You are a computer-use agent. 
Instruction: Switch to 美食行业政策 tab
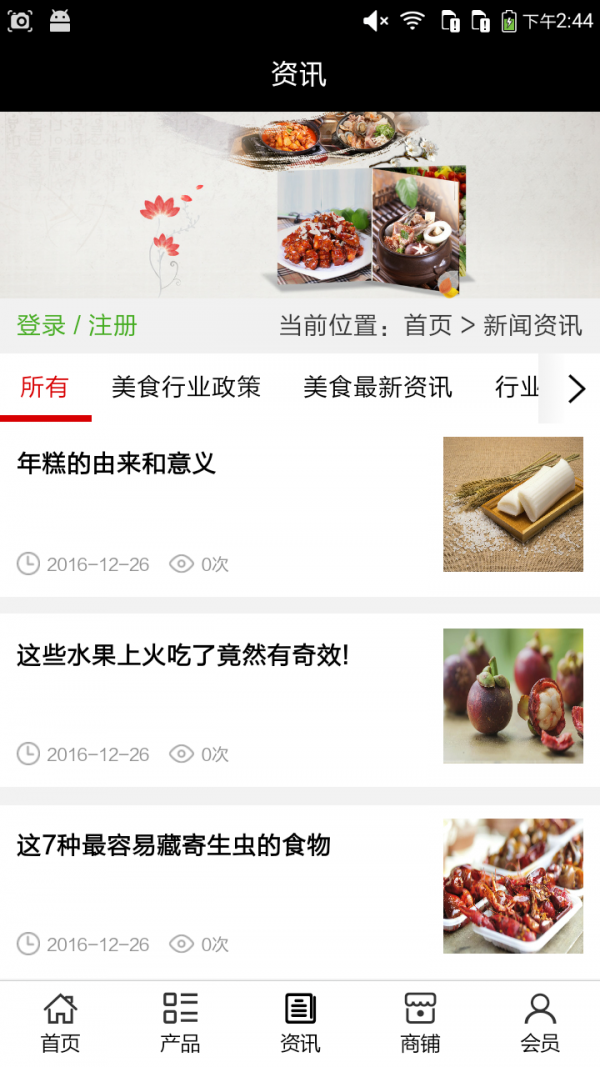click(186, 387)
